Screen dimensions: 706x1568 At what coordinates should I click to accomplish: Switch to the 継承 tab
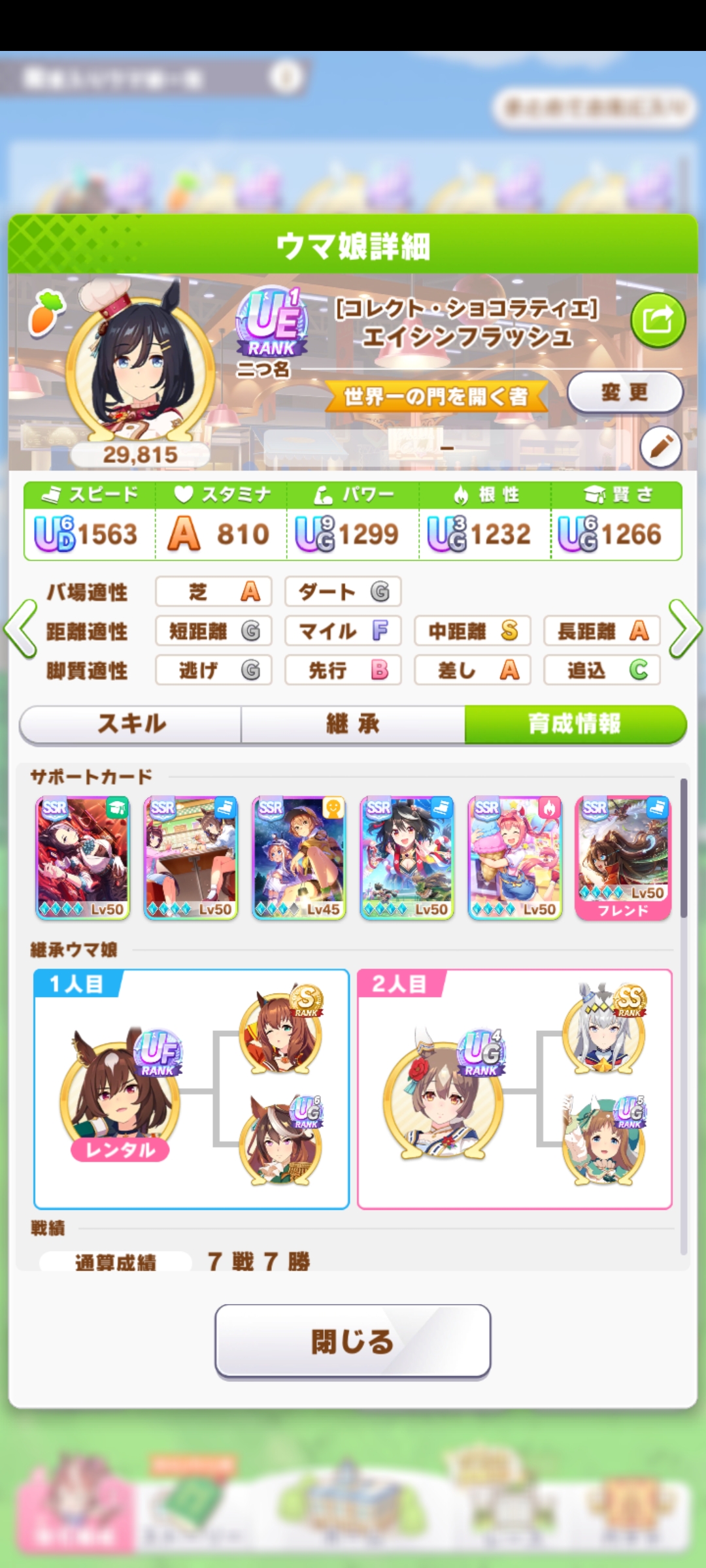click(353, 725)
